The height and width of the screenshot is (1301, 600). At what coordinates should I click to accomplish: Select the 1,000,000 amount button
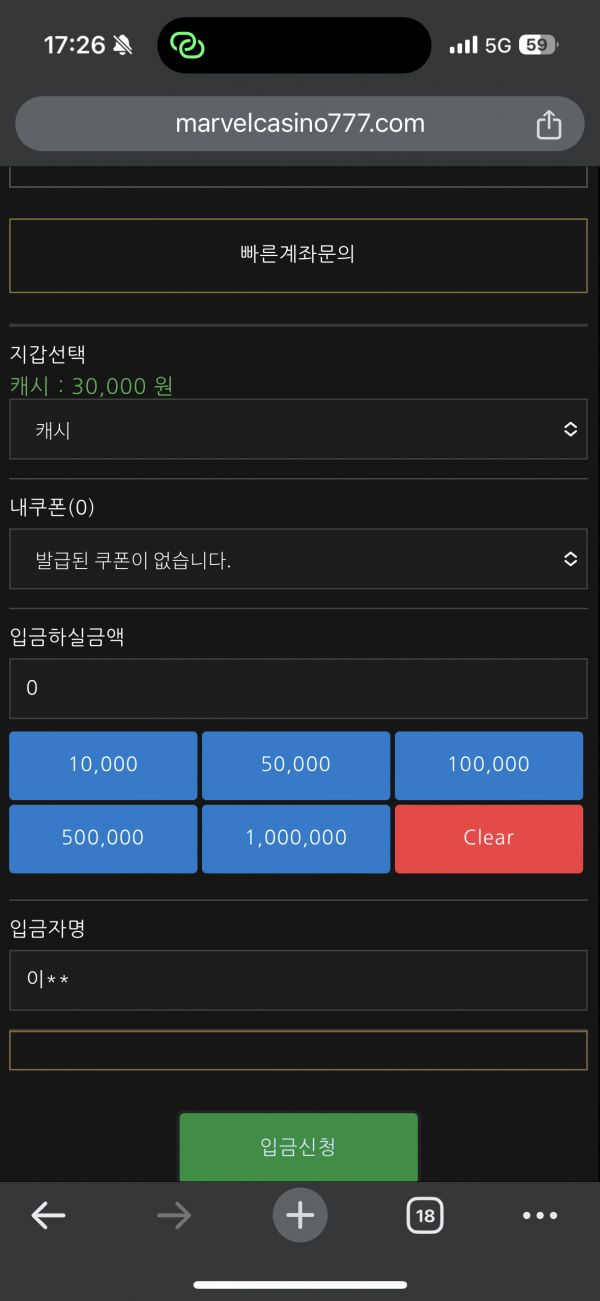point(296,838)
